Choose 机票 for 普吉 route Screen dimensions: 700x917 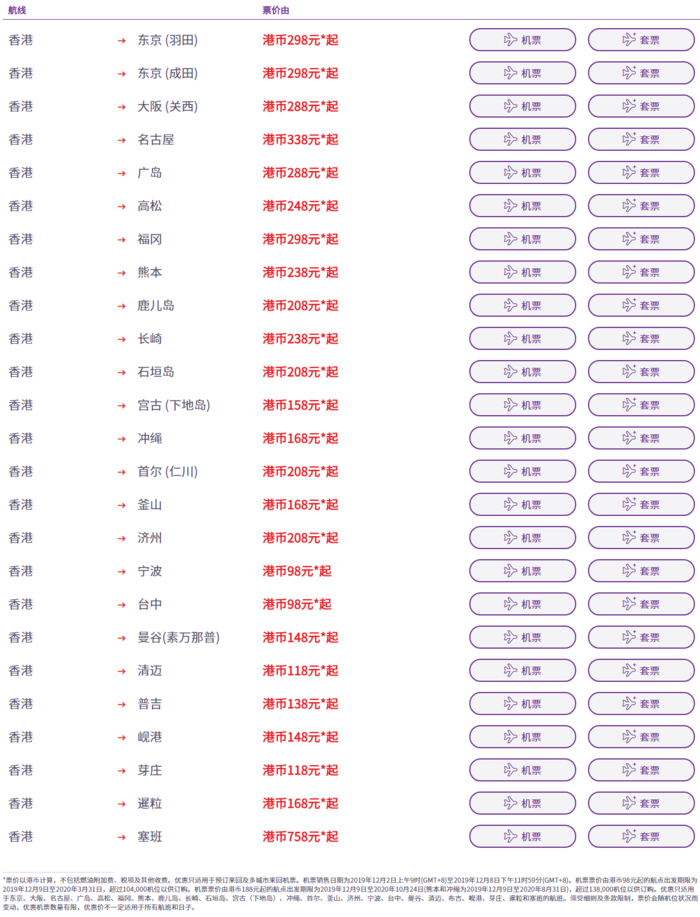click(522, 703)
